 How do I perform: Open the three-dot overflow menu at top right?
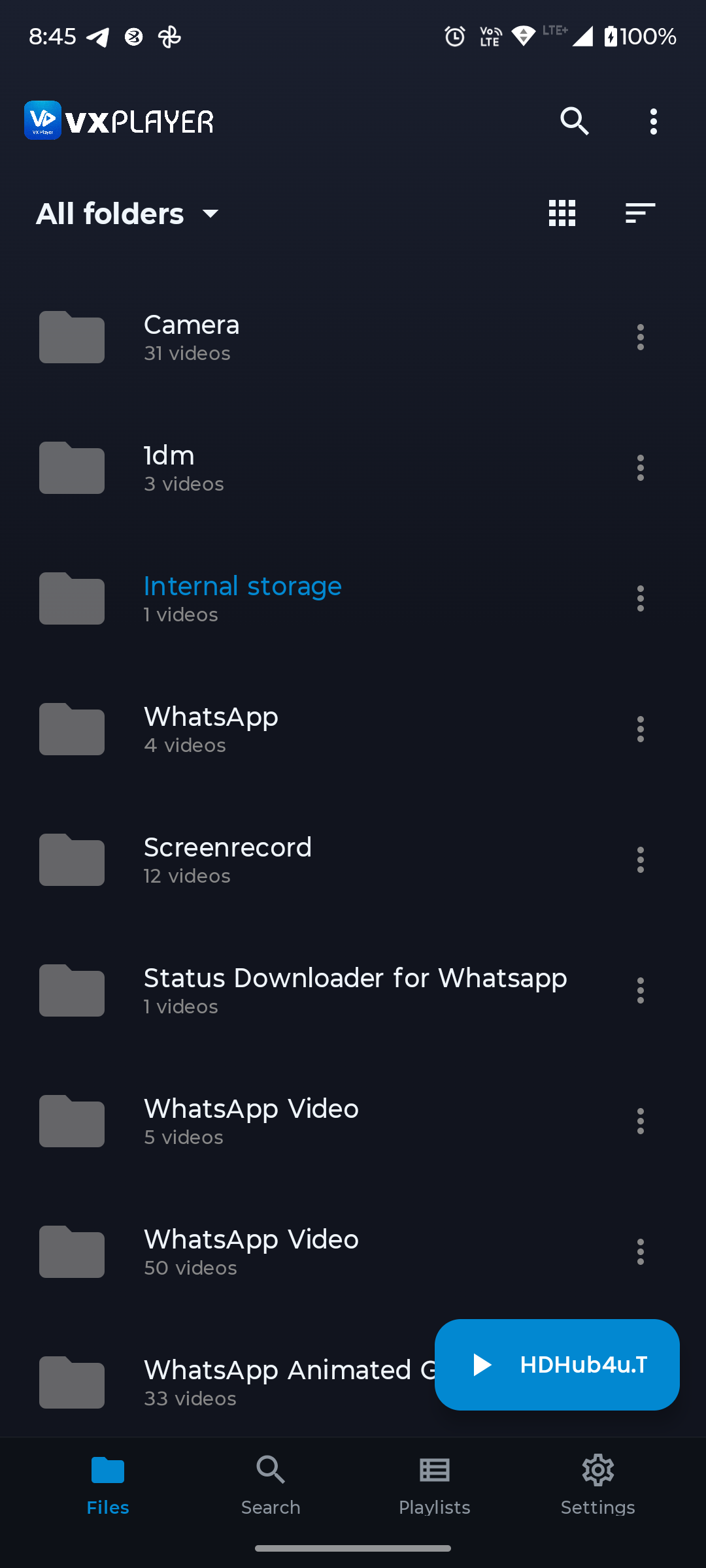point(652,121)
